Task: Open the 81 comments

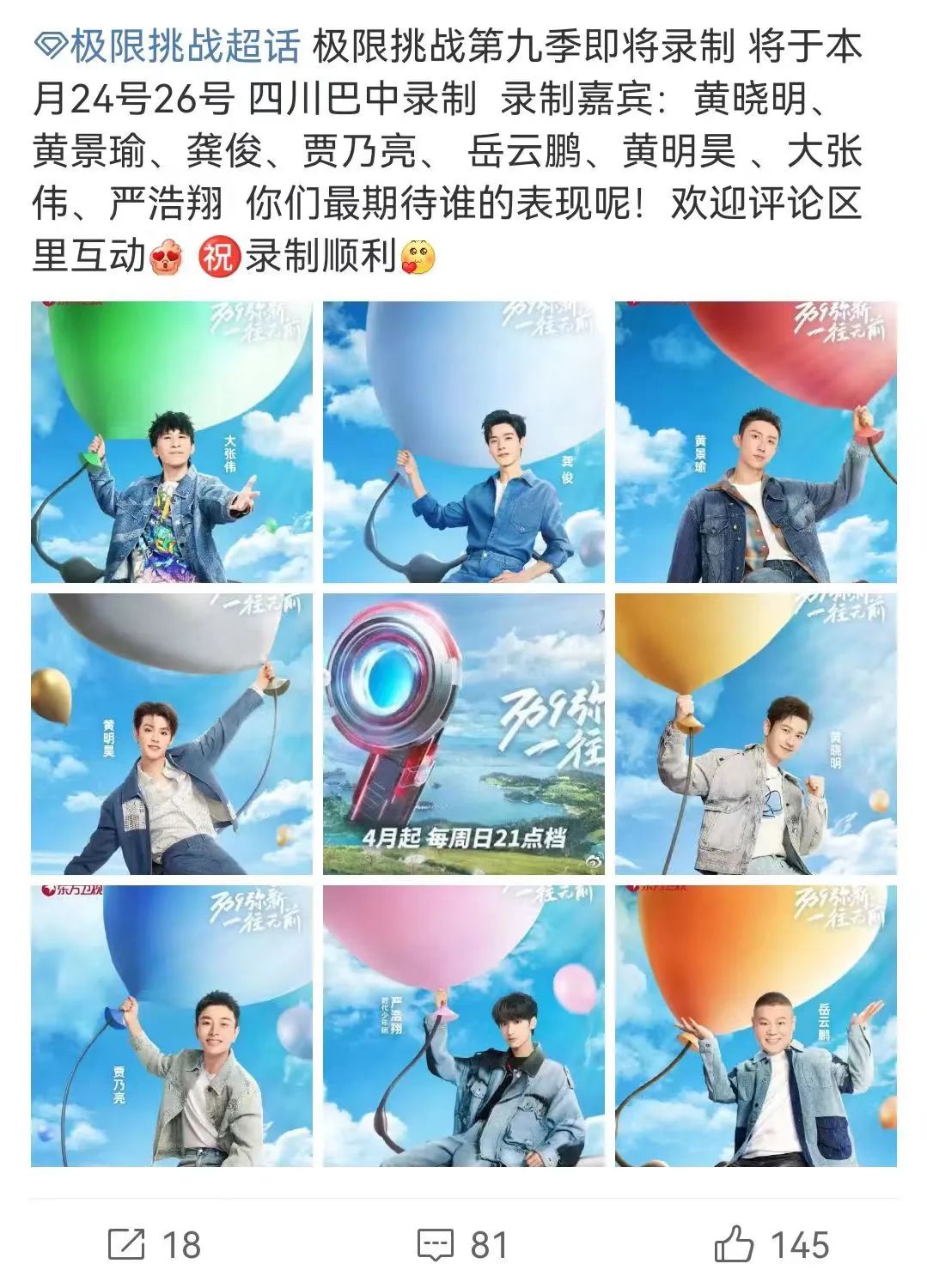Action: pos(462,1245)
